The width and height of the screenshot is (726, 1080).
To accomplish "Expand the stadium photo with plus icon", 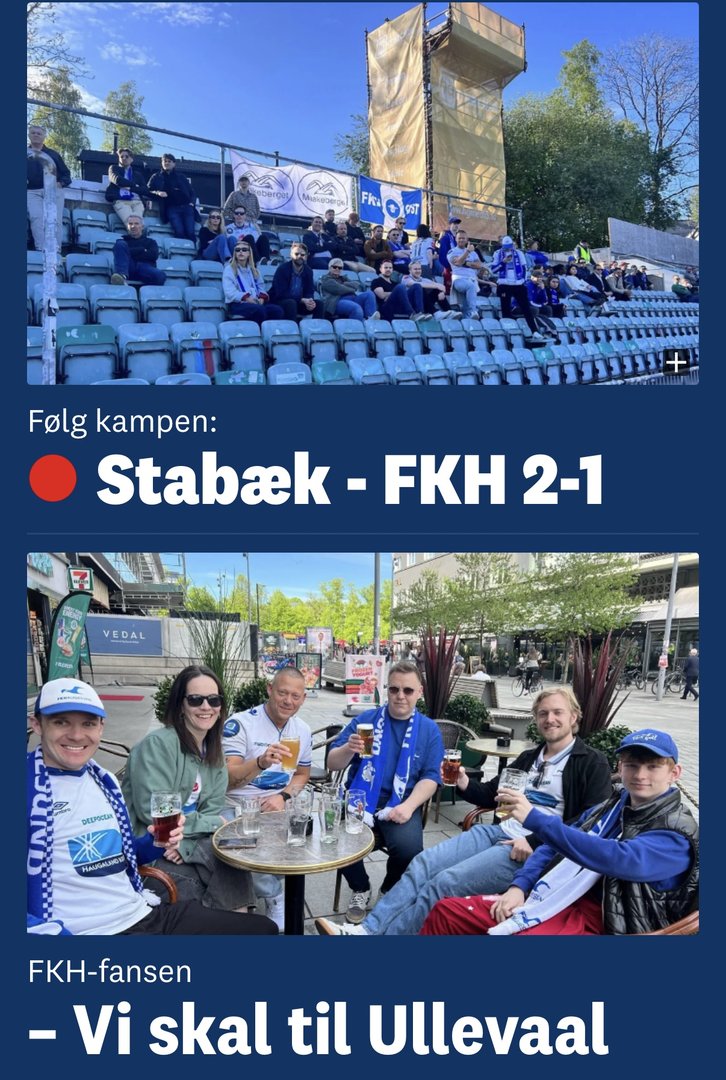I will point(677,362).
